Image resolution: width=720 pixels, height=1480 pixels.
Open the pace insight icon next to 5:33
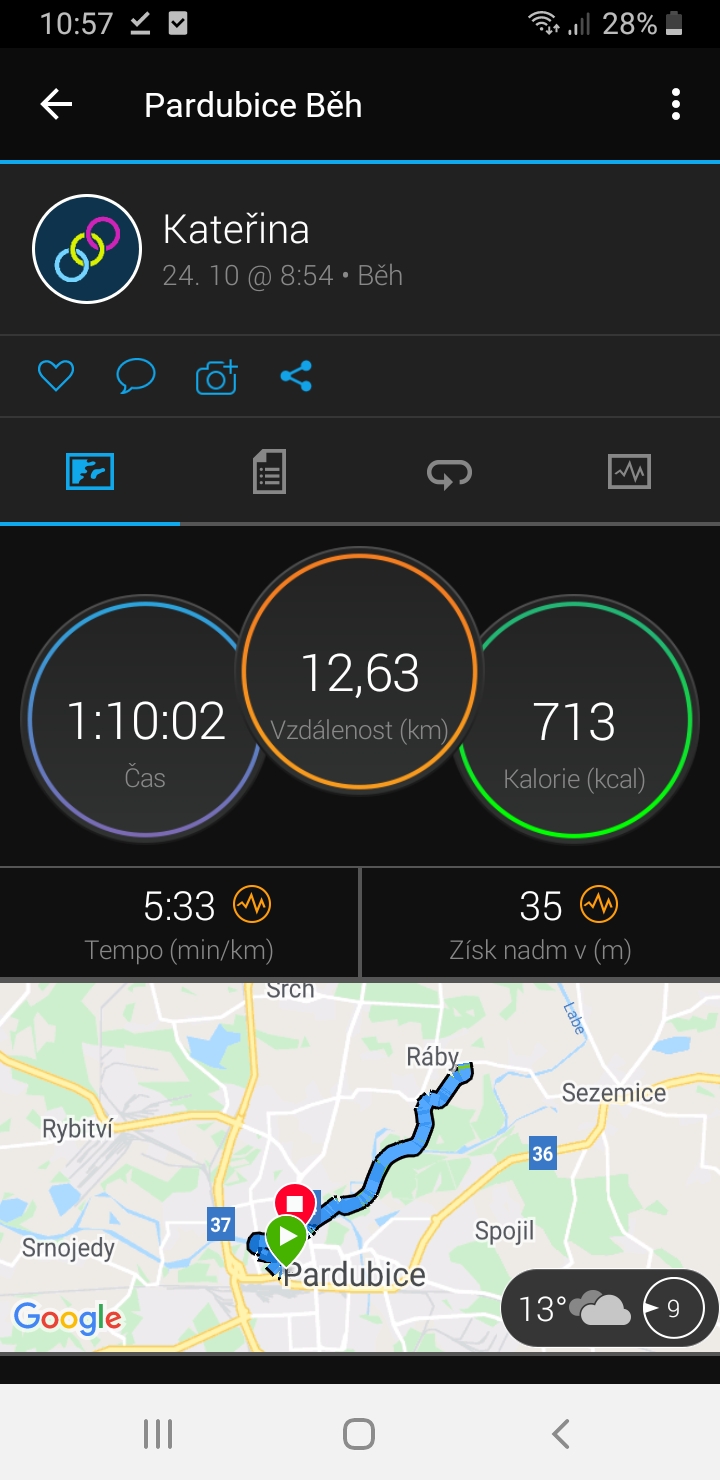252,905
